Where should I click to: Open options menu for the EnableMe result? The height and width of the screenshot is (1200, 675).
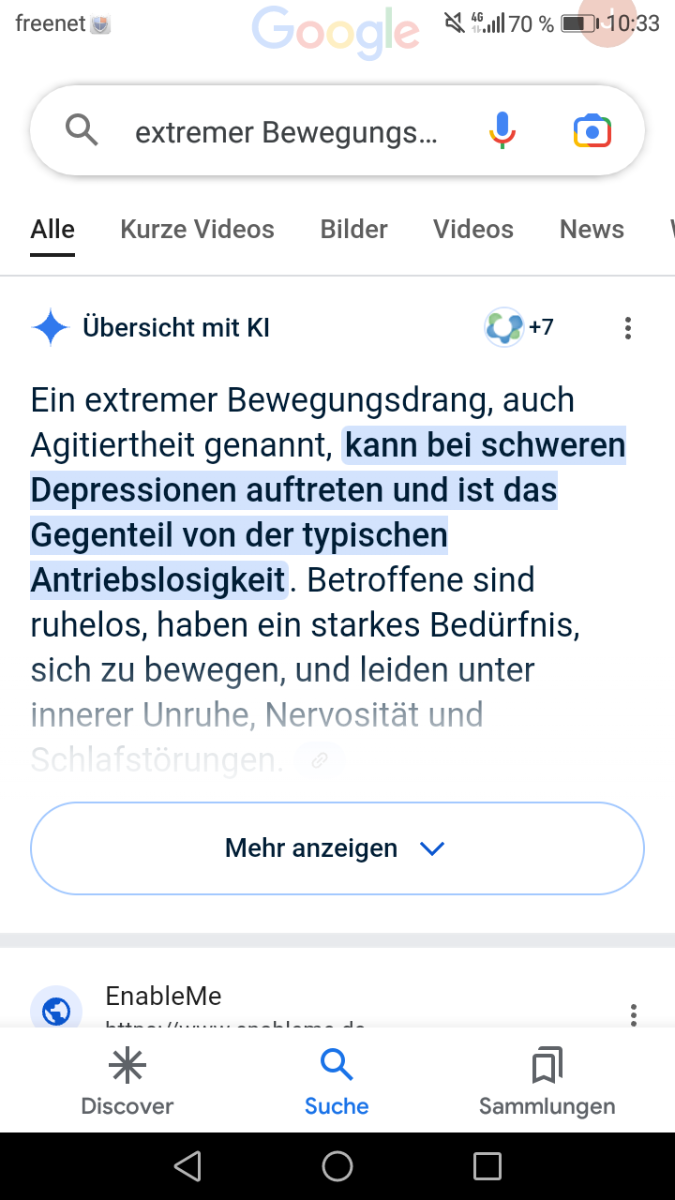633,1014
